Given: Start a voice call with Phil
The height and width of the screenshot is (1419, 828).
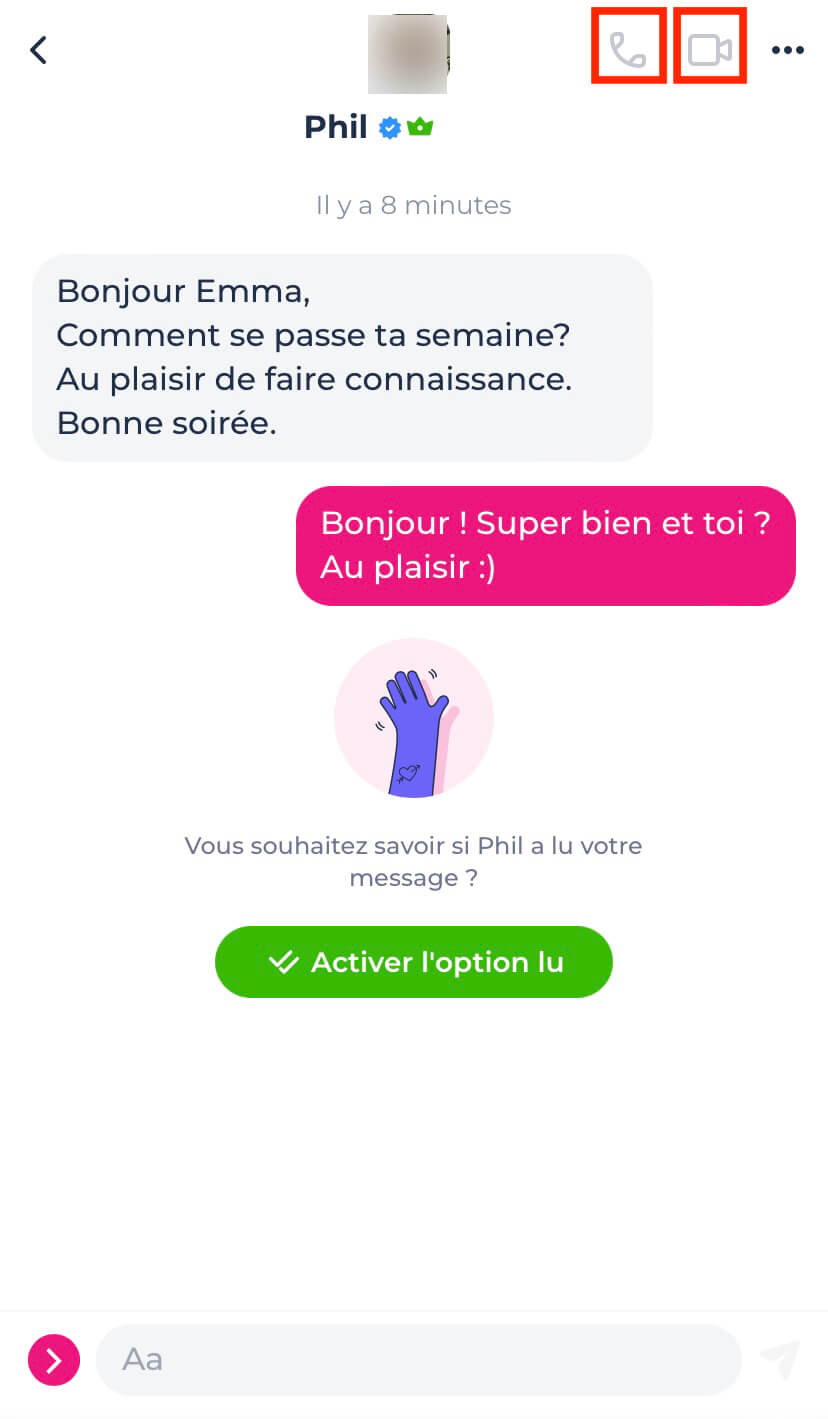Looking at the screenshot, I should tap(628, 50).
